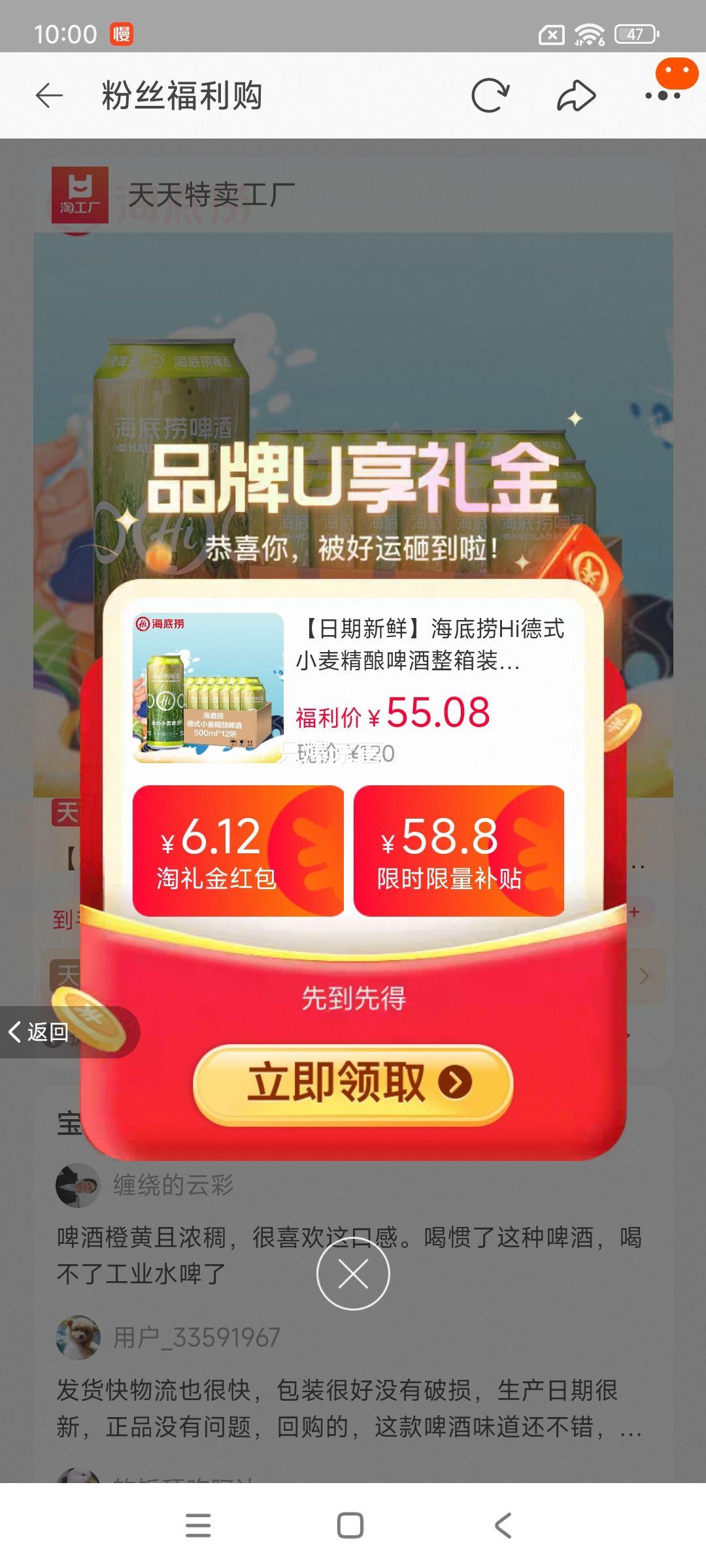Open the 海底捞 beer product card

click(353, 686)
